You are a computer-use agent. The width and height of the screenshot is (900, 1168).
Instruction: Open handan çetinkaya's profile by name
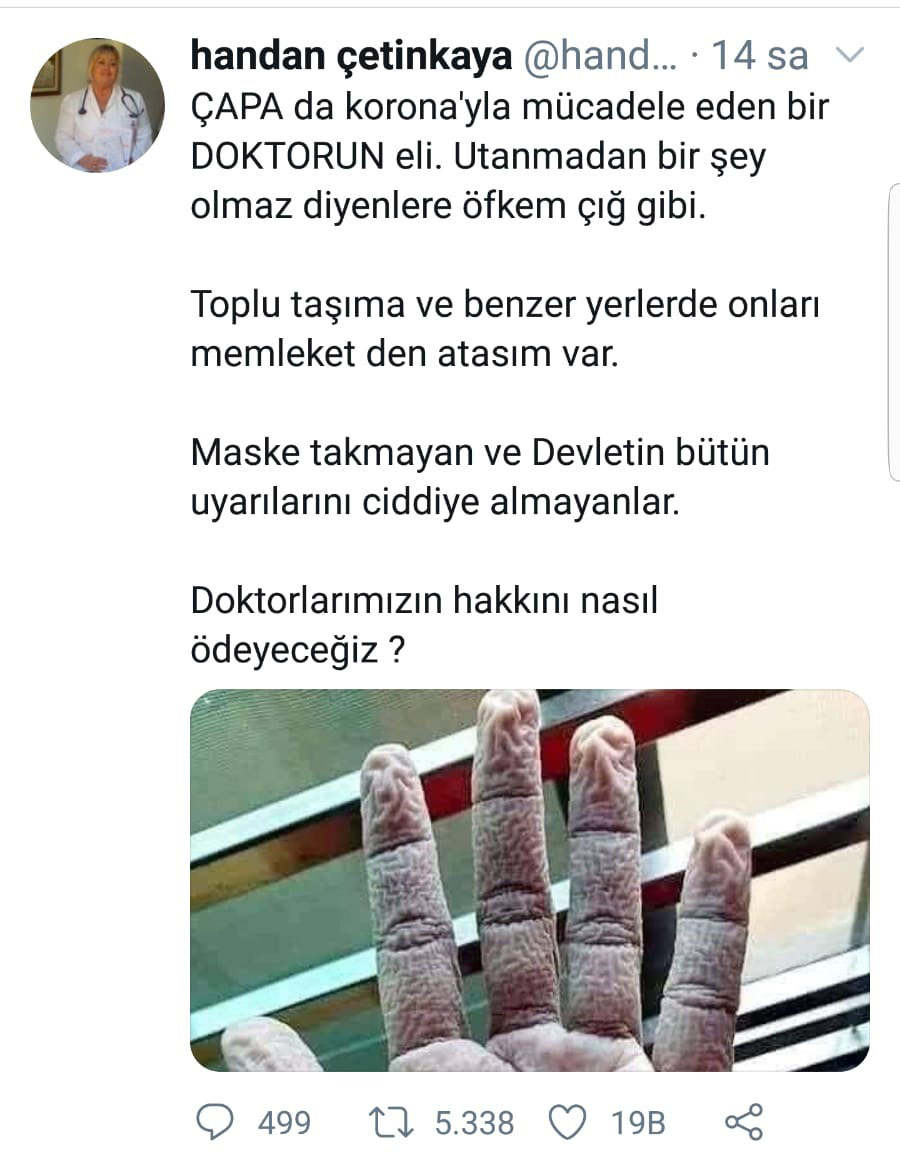click(x=352, y=56)
